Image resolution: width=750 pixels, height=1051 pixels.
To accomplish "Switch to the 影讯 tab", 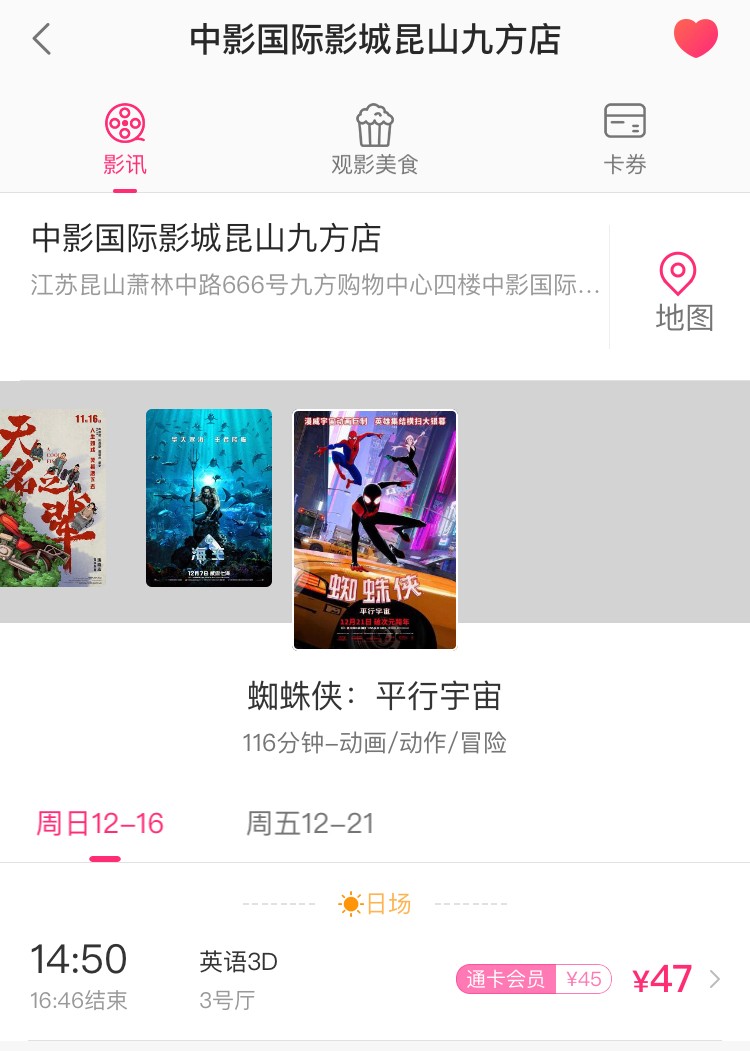I will click(x=125, y=139).
